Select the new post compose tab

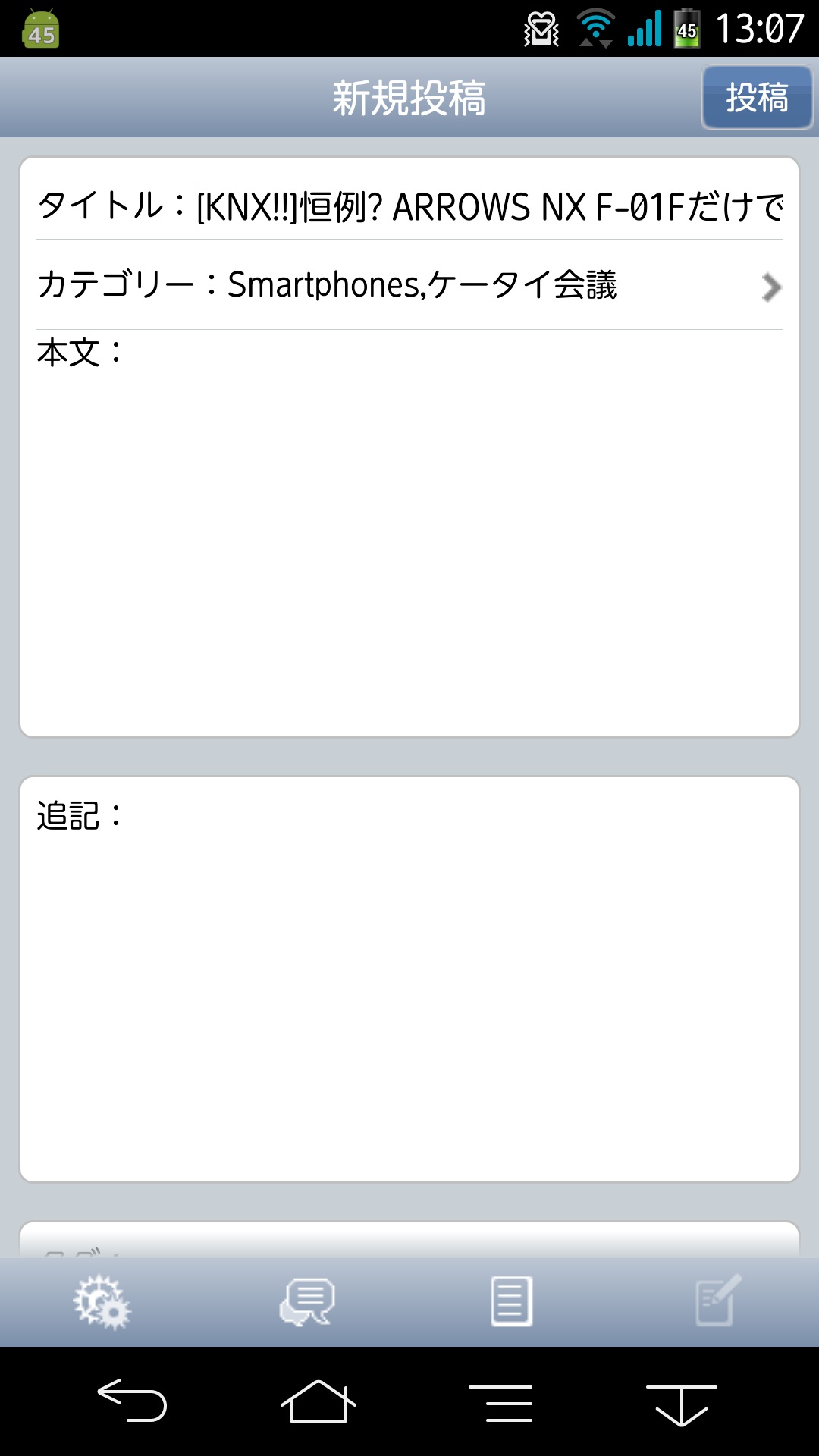coord(717,1300)
